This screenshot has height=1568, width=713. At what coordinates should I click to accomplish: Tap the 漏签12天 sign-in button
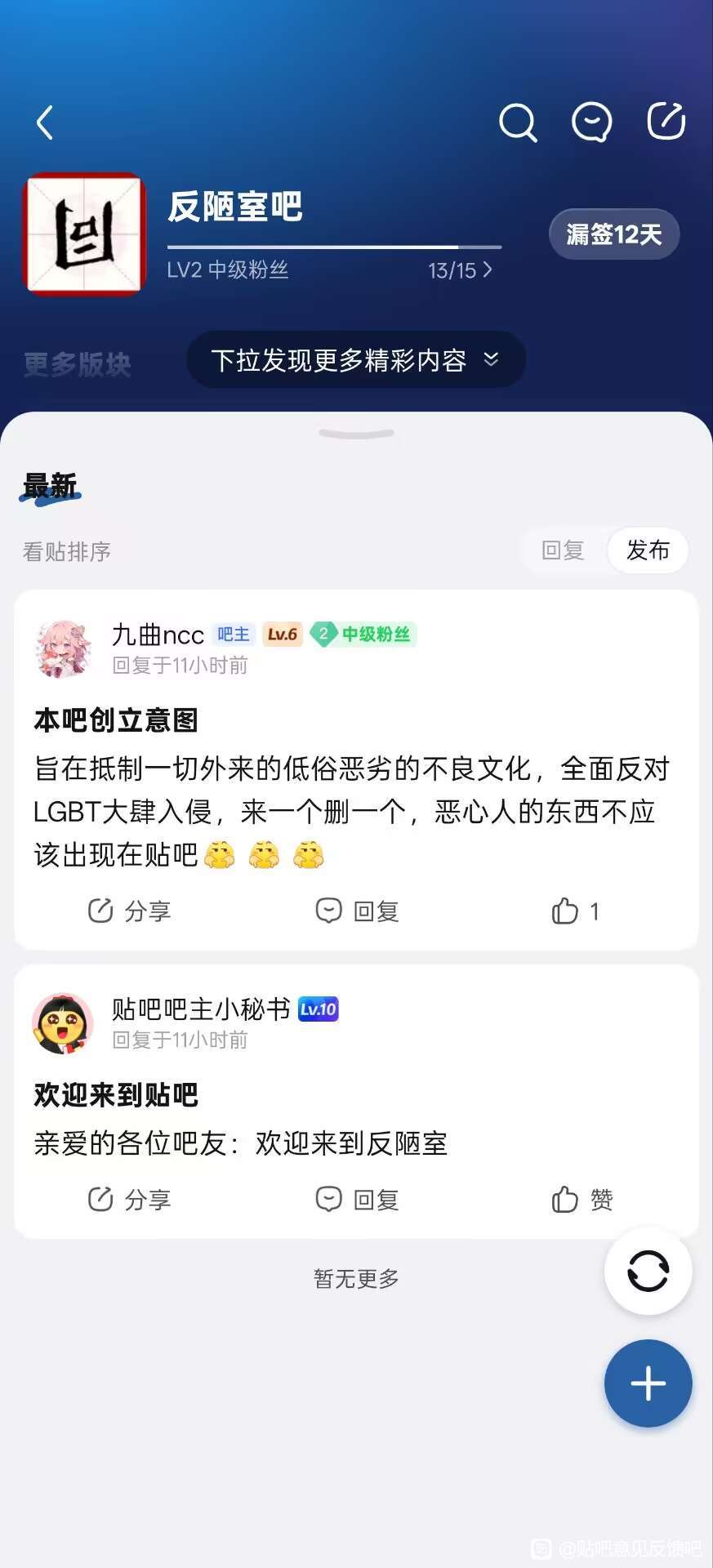[x=613, y=234]
